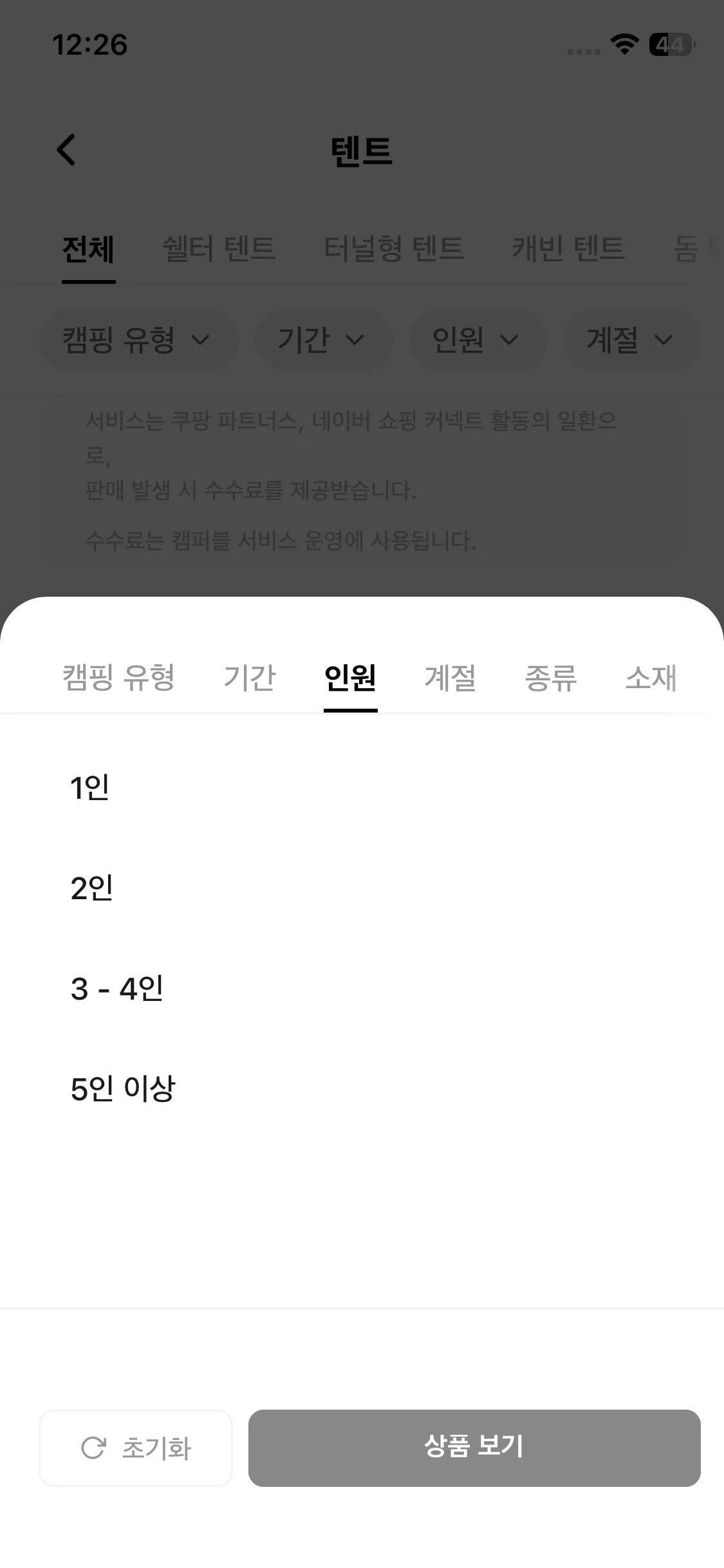Switch to the 계절 filter tab
Viewport: 724px width, 1568px height.
450,678
